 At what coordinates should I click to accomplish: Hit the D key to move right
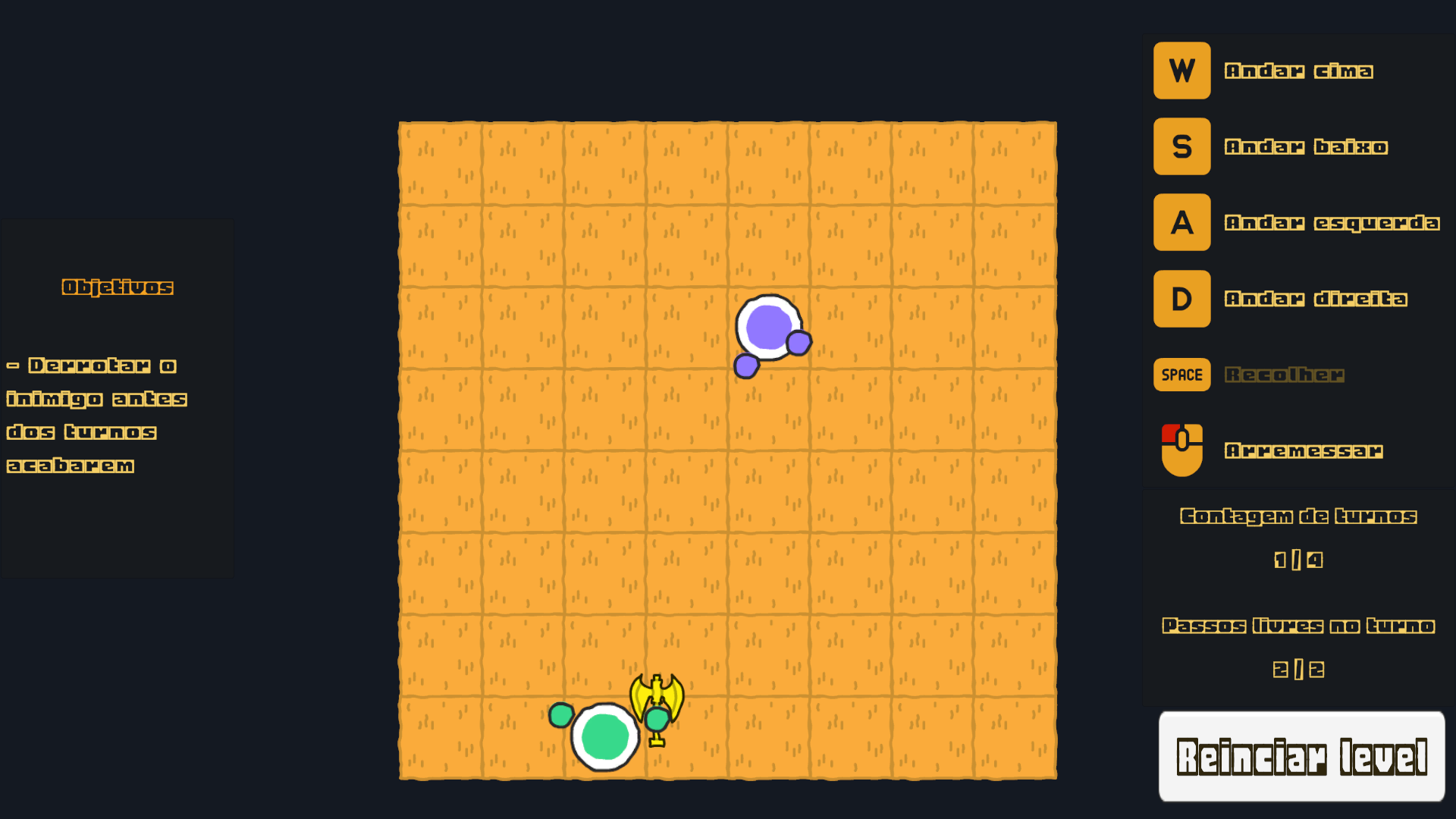[1181, 299]
